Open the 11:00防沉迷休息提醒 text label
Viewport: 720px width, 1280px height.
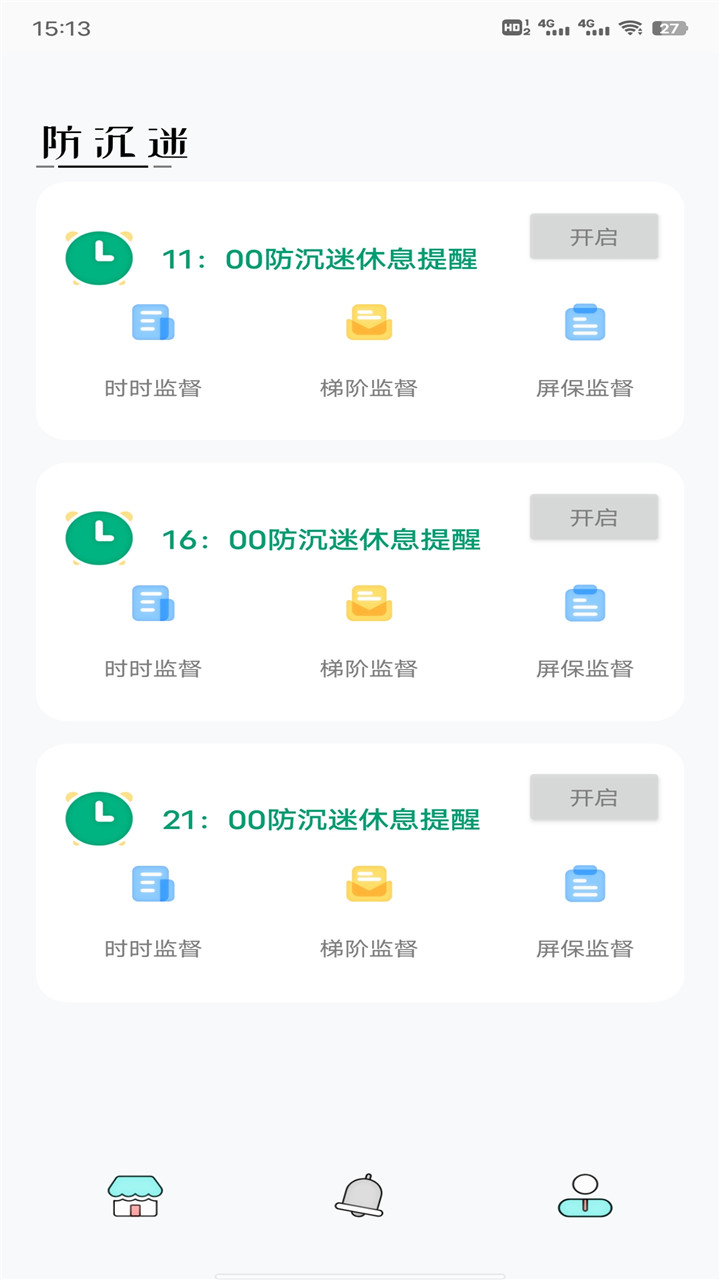[x=318, y=257]
